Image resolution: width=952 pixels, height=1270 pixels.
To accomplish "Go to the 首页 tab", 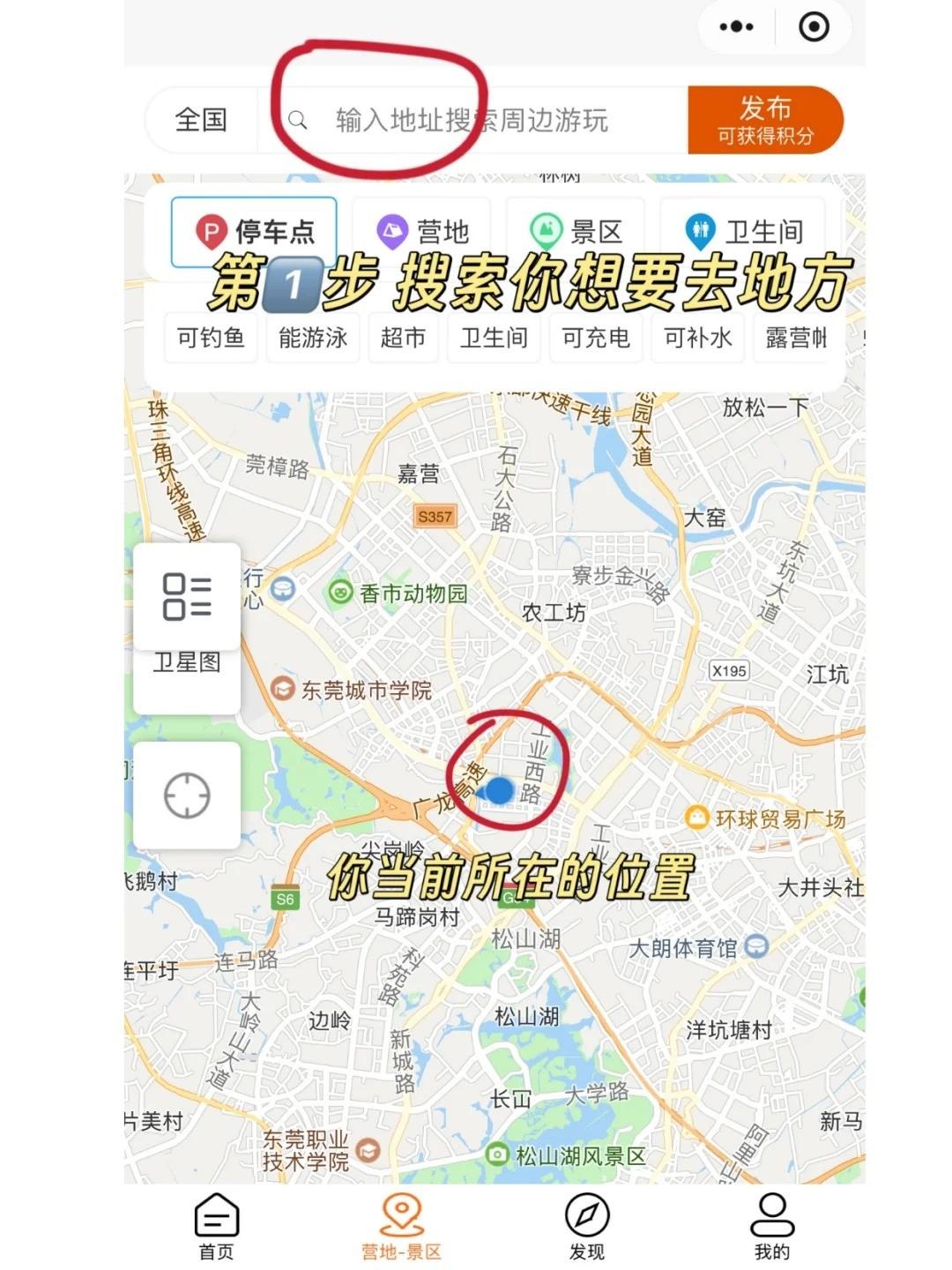I will point(216,1226).
